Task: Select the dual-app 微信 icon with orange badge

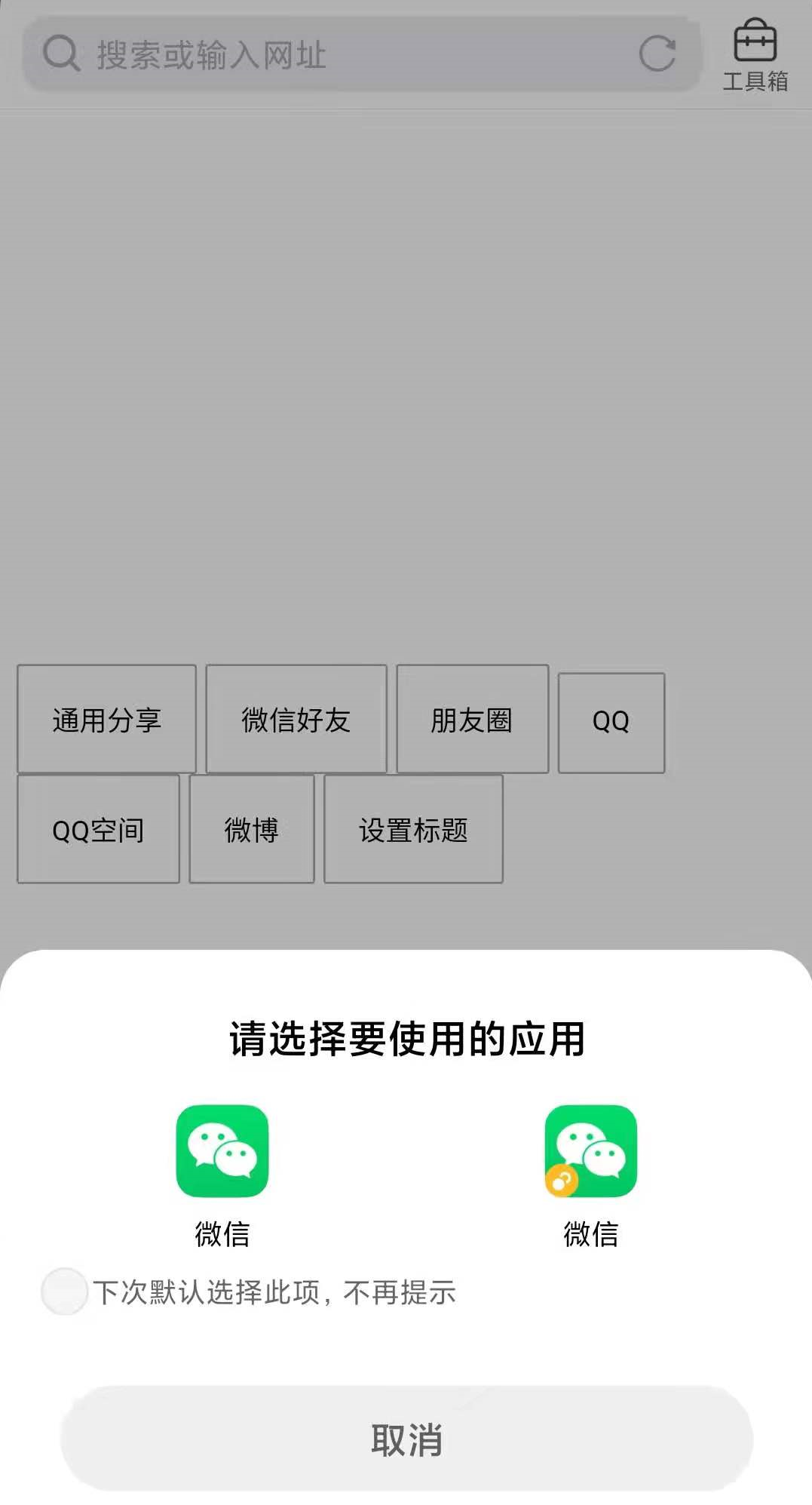Action: point(591,1152)
